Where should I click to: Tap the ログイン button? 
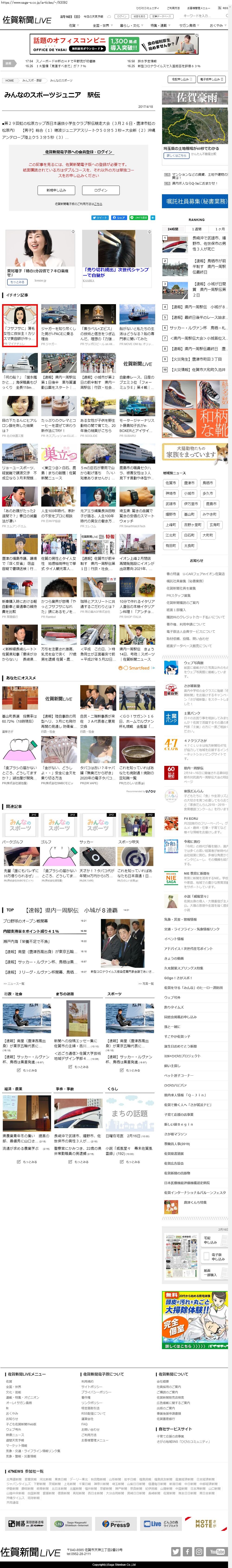pyautogui.click(x=101, y=190)
